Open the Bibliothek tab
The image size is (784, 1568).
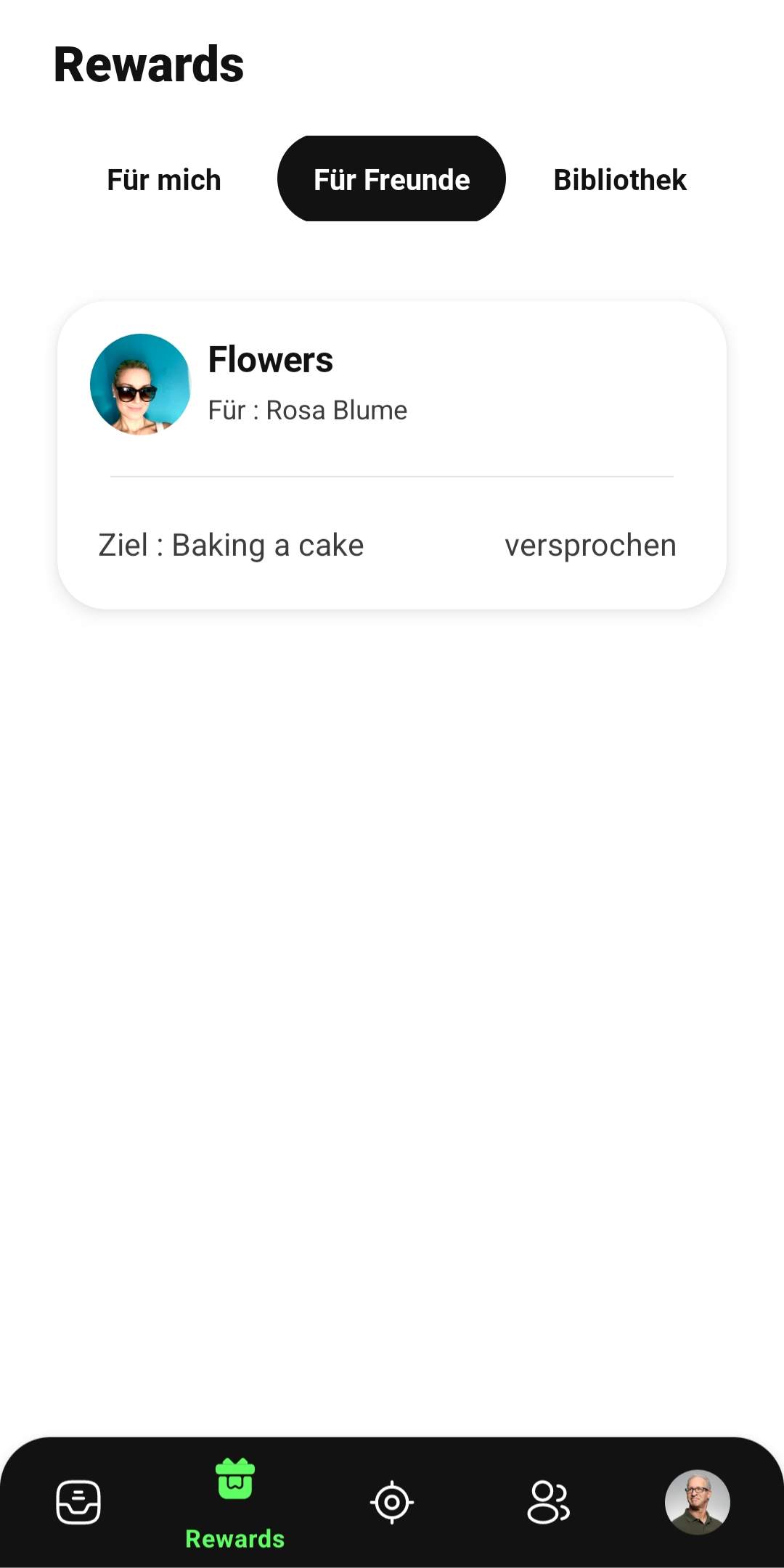point(619,180)
